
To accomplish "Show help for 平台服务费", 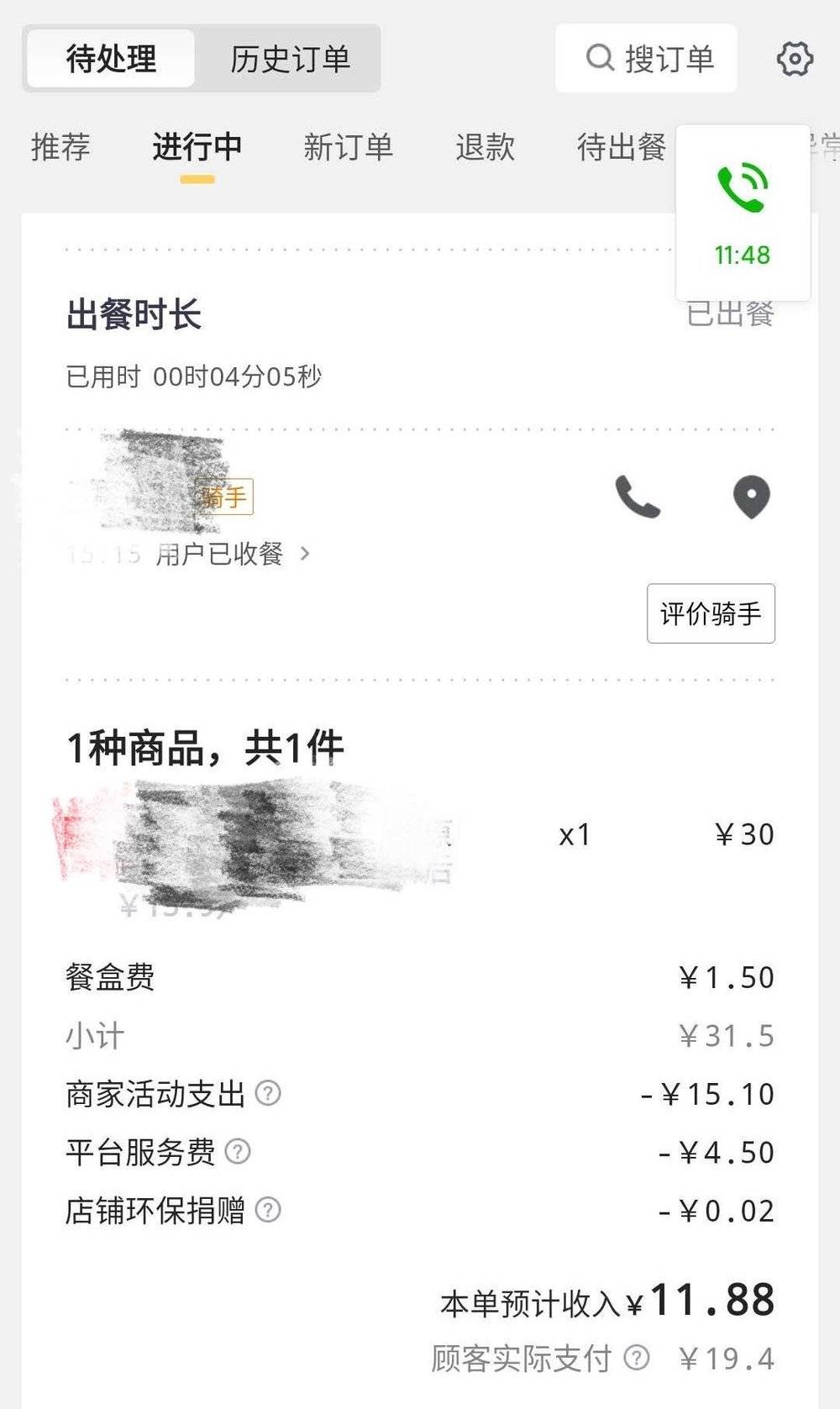I will [238, 1151].
